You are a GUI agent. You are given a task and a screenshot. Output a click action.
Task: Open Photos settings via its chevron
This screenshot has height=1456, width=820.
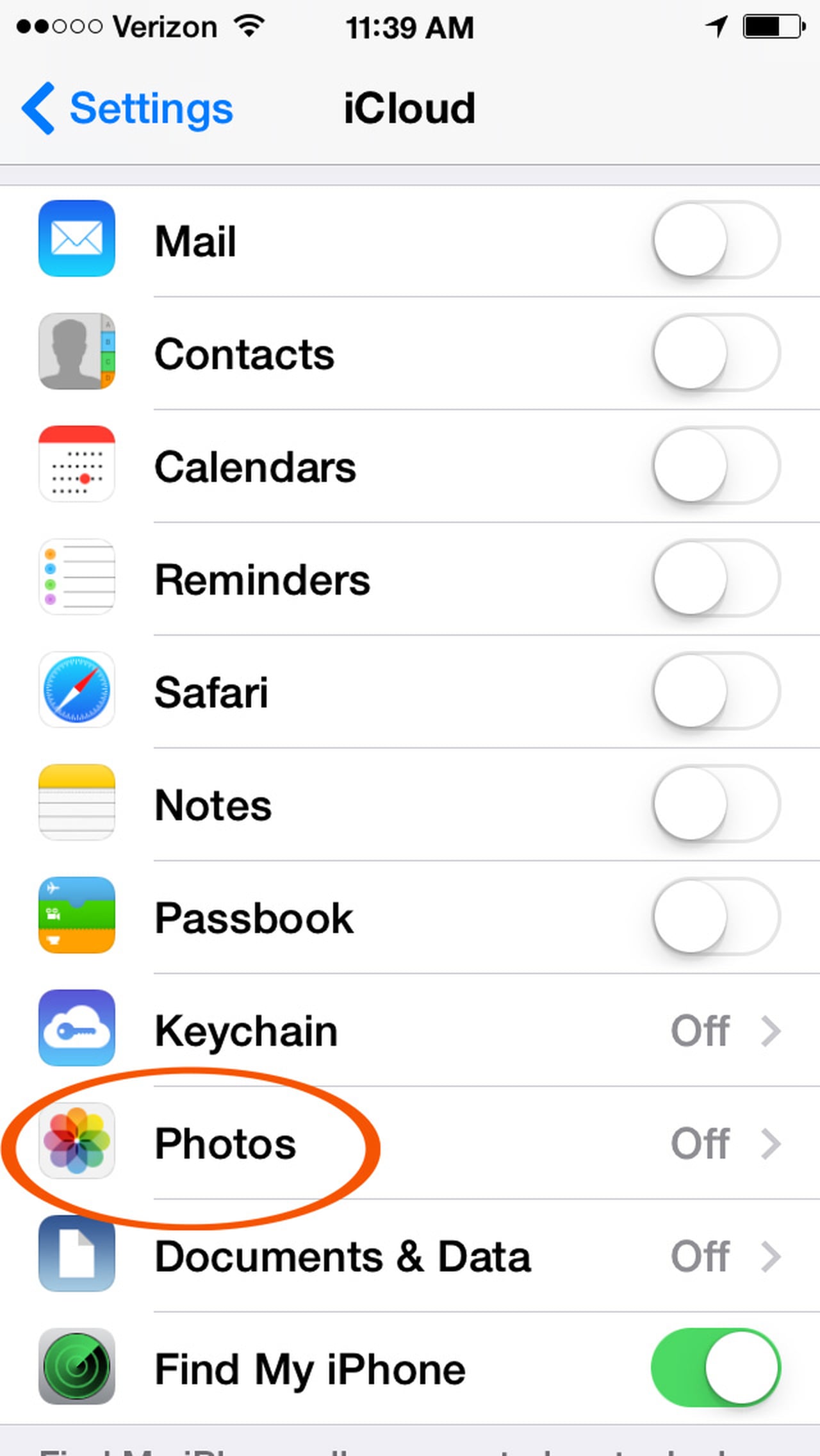pyautogui.click(x=771, y=1143)
